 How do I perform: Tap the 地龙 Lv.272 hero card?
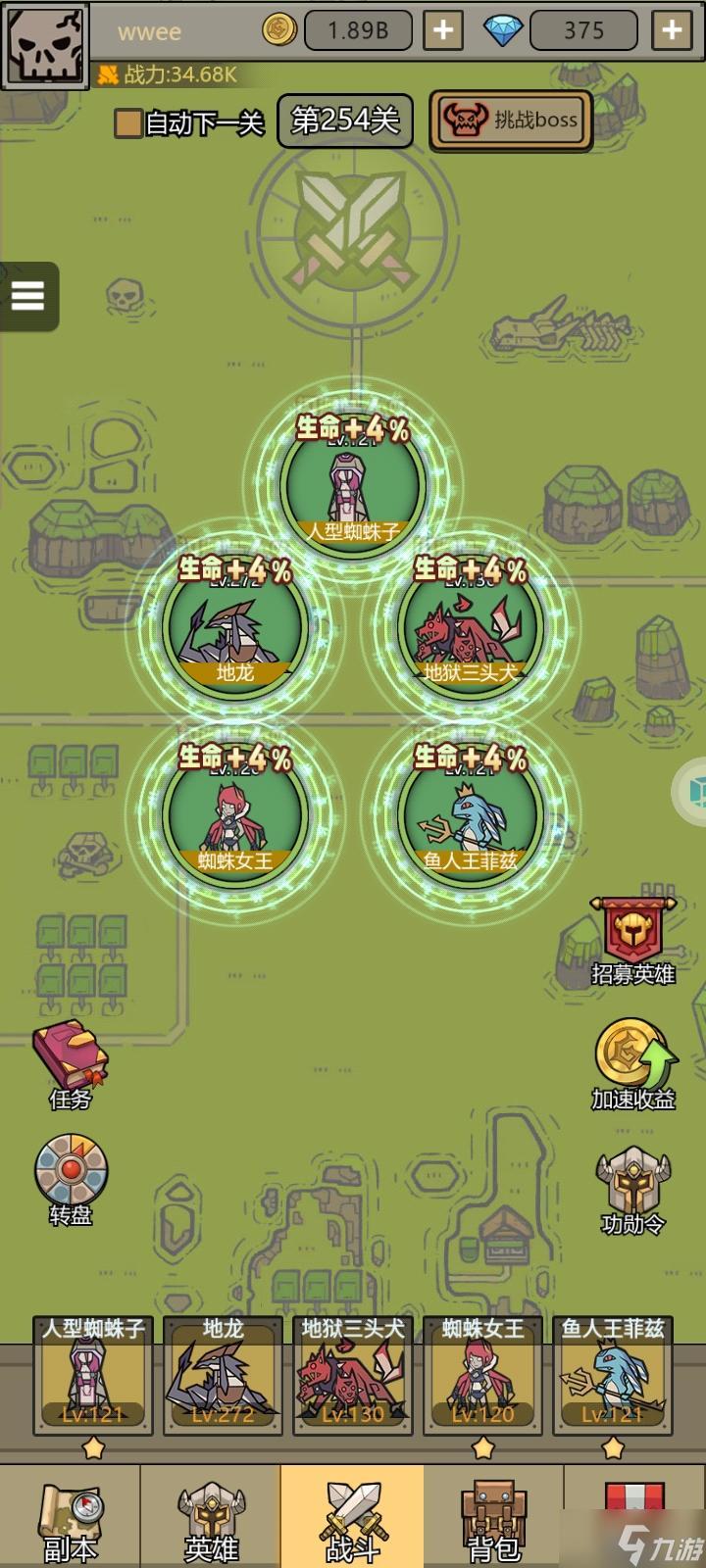click(x=223, y=1375)
